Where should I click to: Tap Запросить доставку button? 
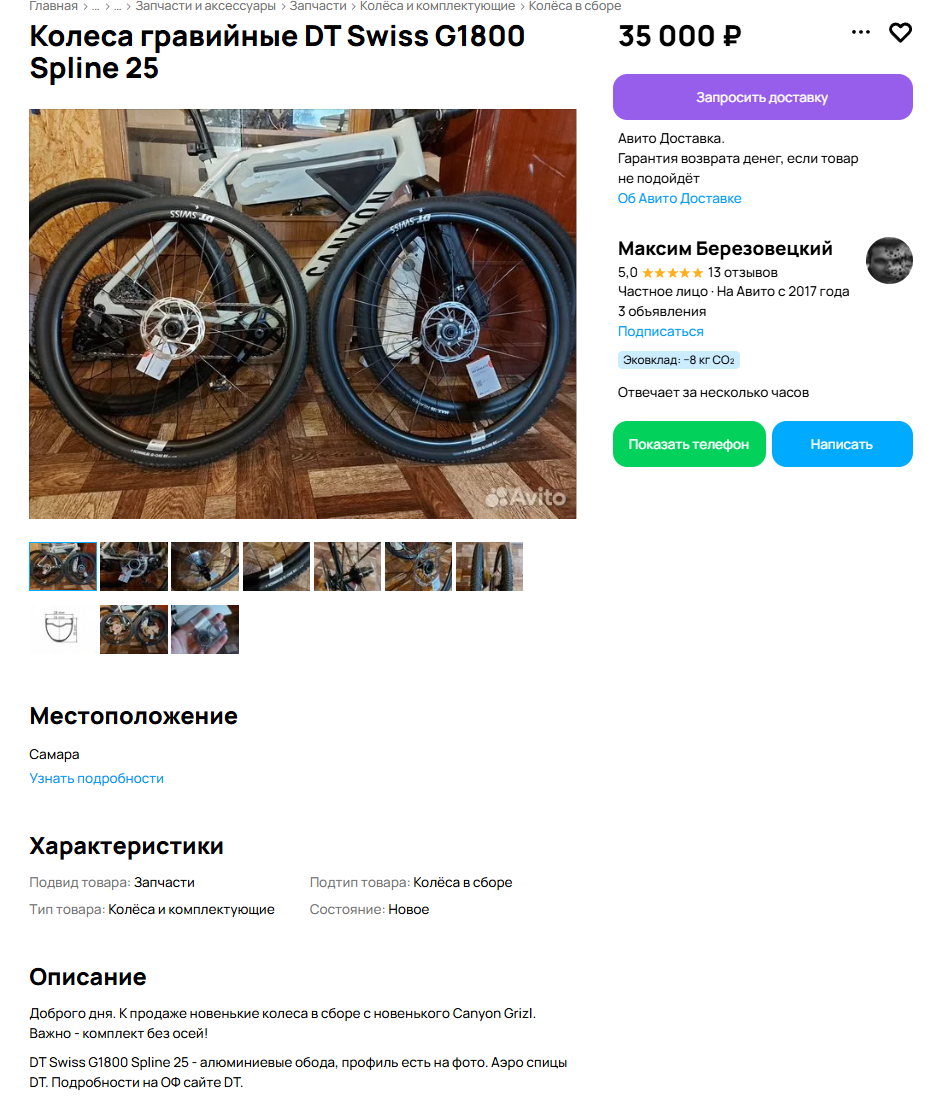(x=762, y=97)
